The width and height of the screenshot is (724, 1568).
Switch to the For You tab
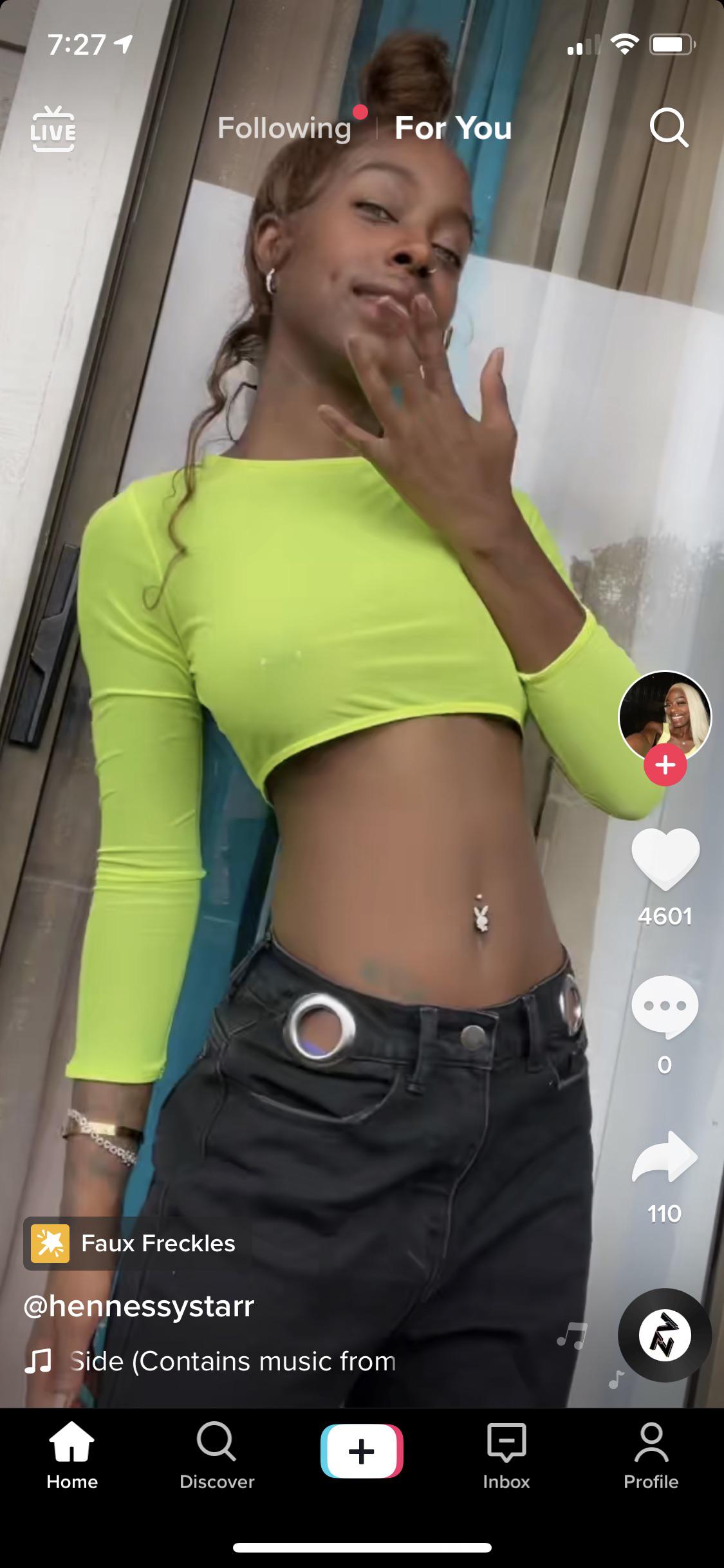coord(452,129)
